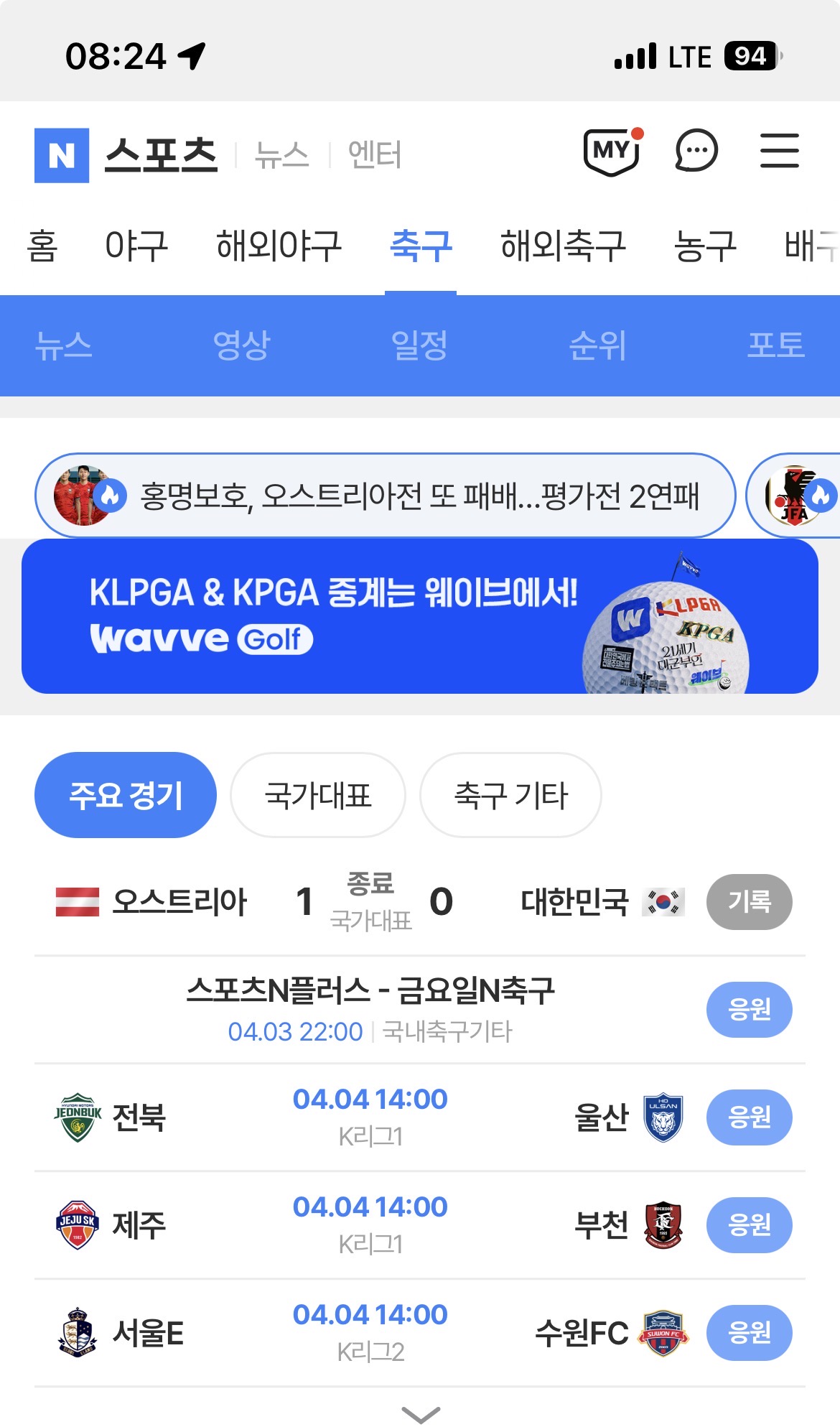Expand the match list with the chevron
This screenshot has width=840, height=1427.
[x=421, y=1413]
